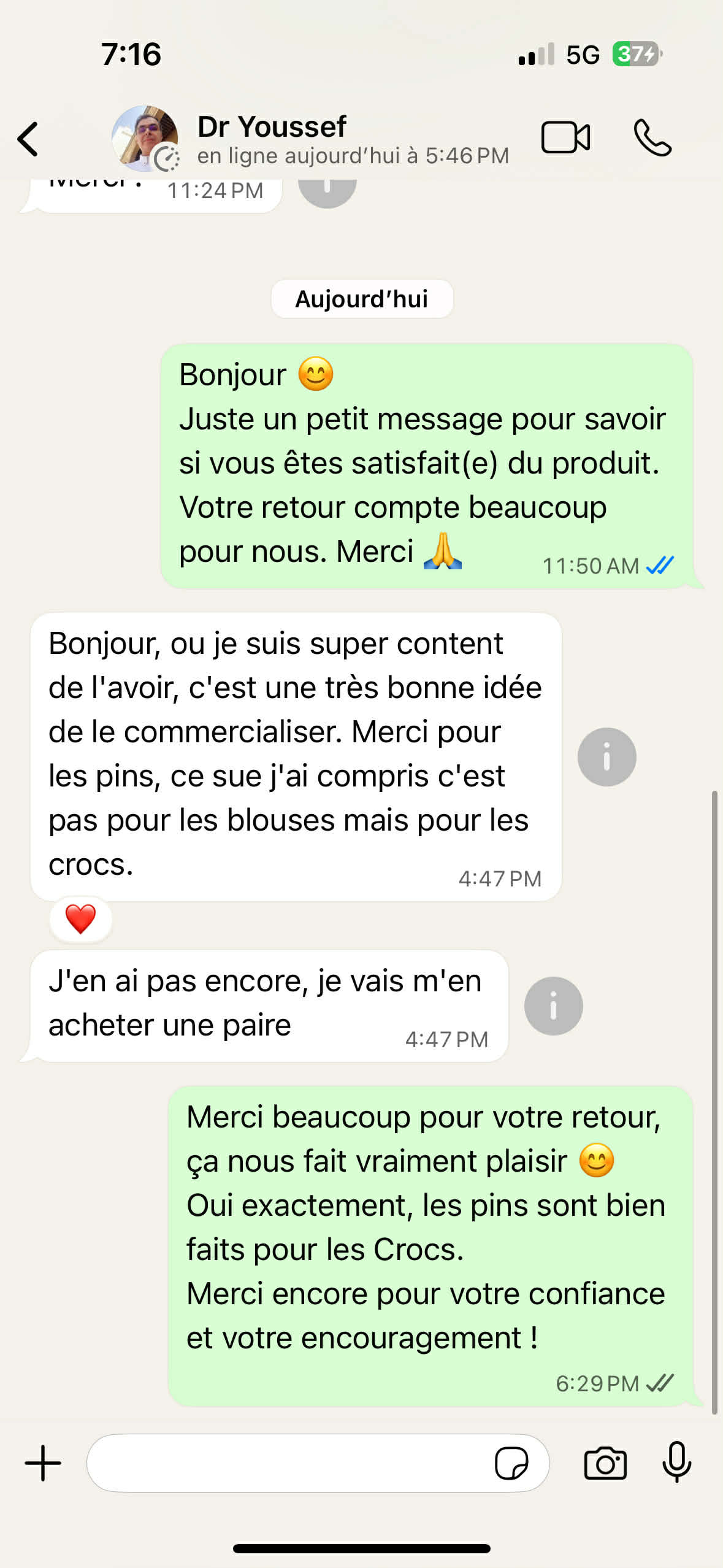This screenshot has width=723, height=1568.
Task: Tap the info icon beside the 'acheter une paire' message
Action: point(553,1005)
